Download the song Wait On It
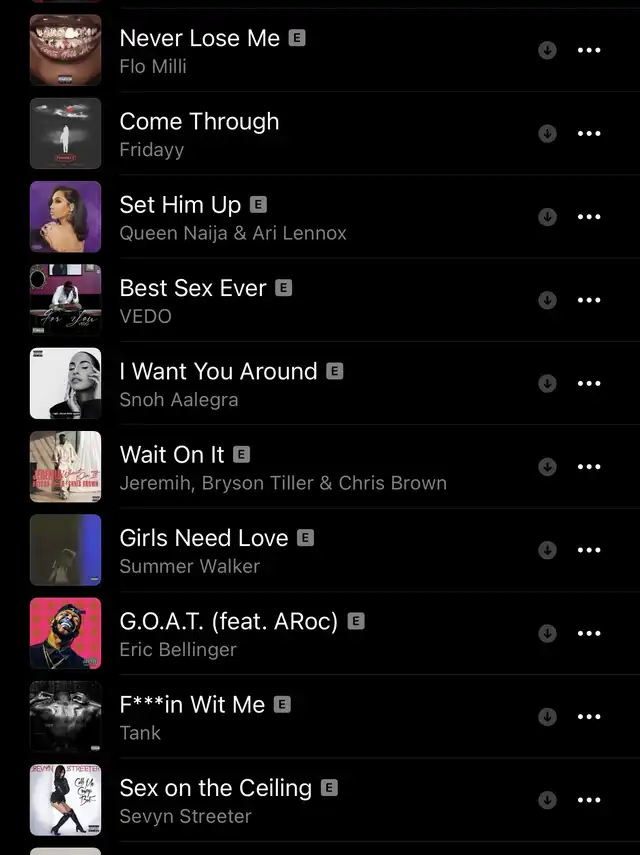The width and height of the screenshot is (640, 855). click(x=547, y=467)
